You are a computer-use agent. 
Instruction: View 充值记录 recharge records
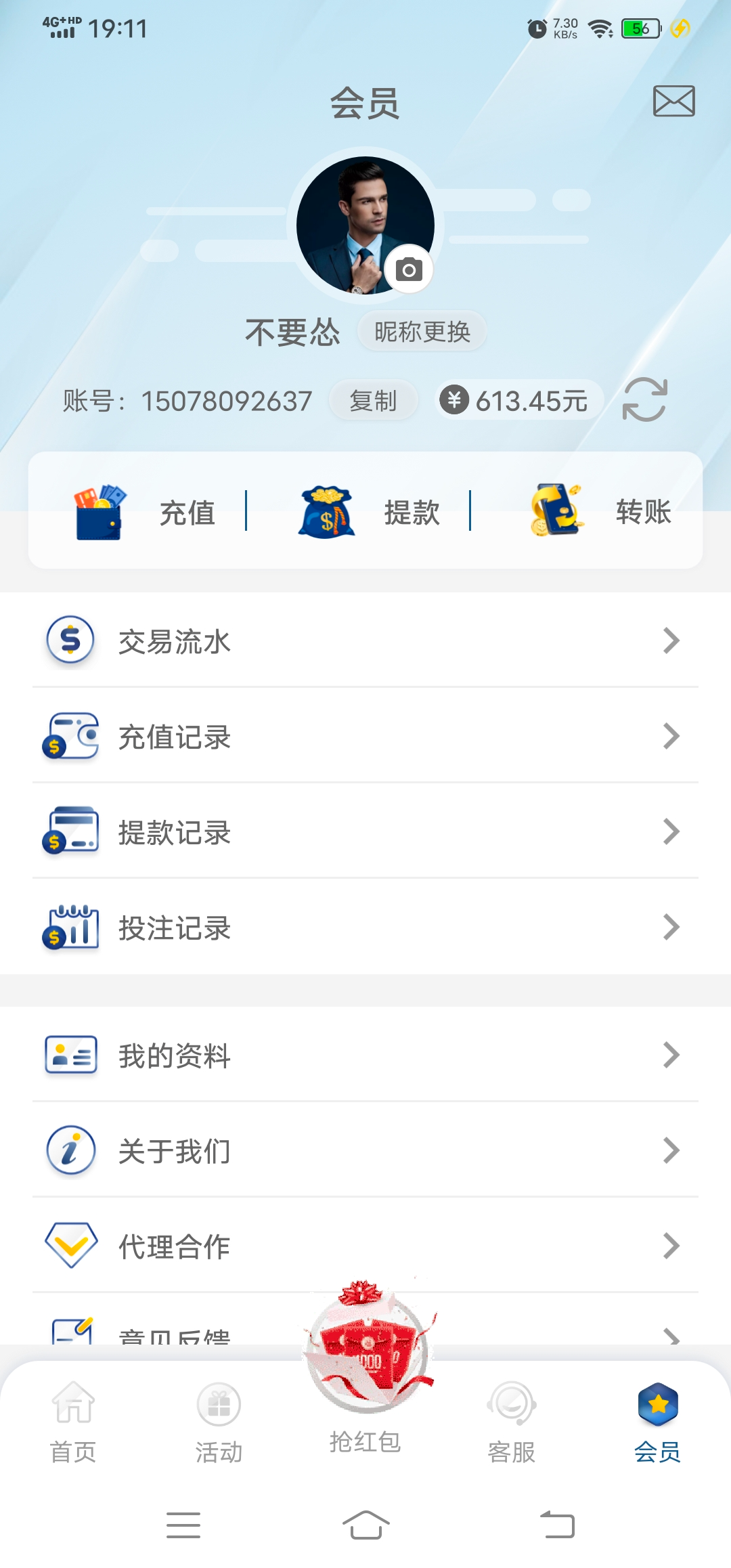click(365, 736)
